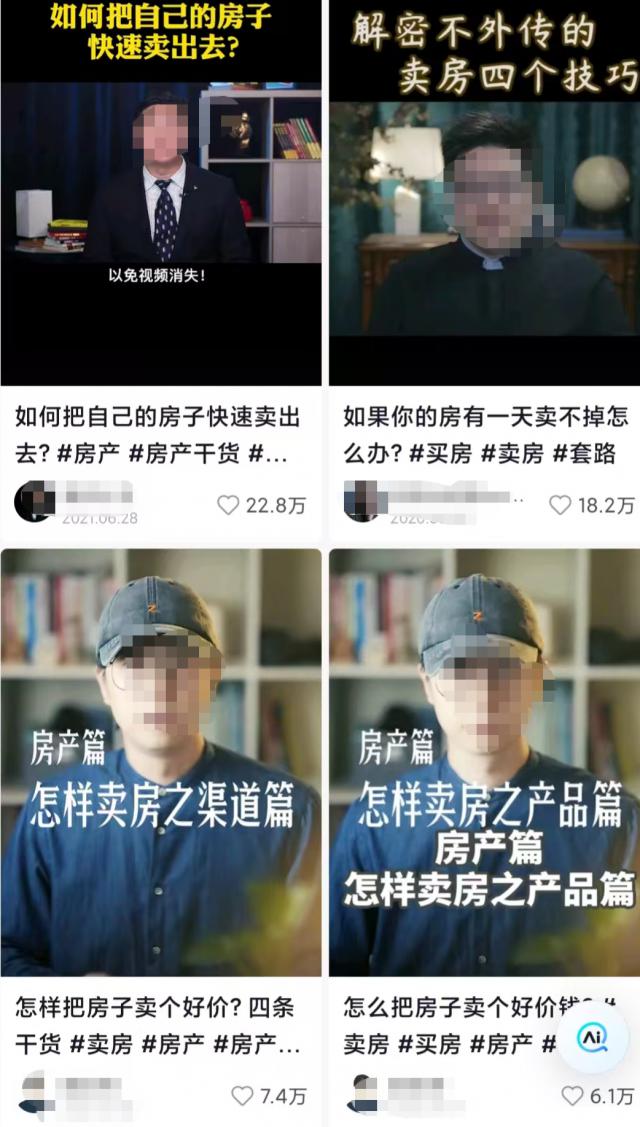
Task: Like the video with 22.8万 likes
Action: click(229, 505)
